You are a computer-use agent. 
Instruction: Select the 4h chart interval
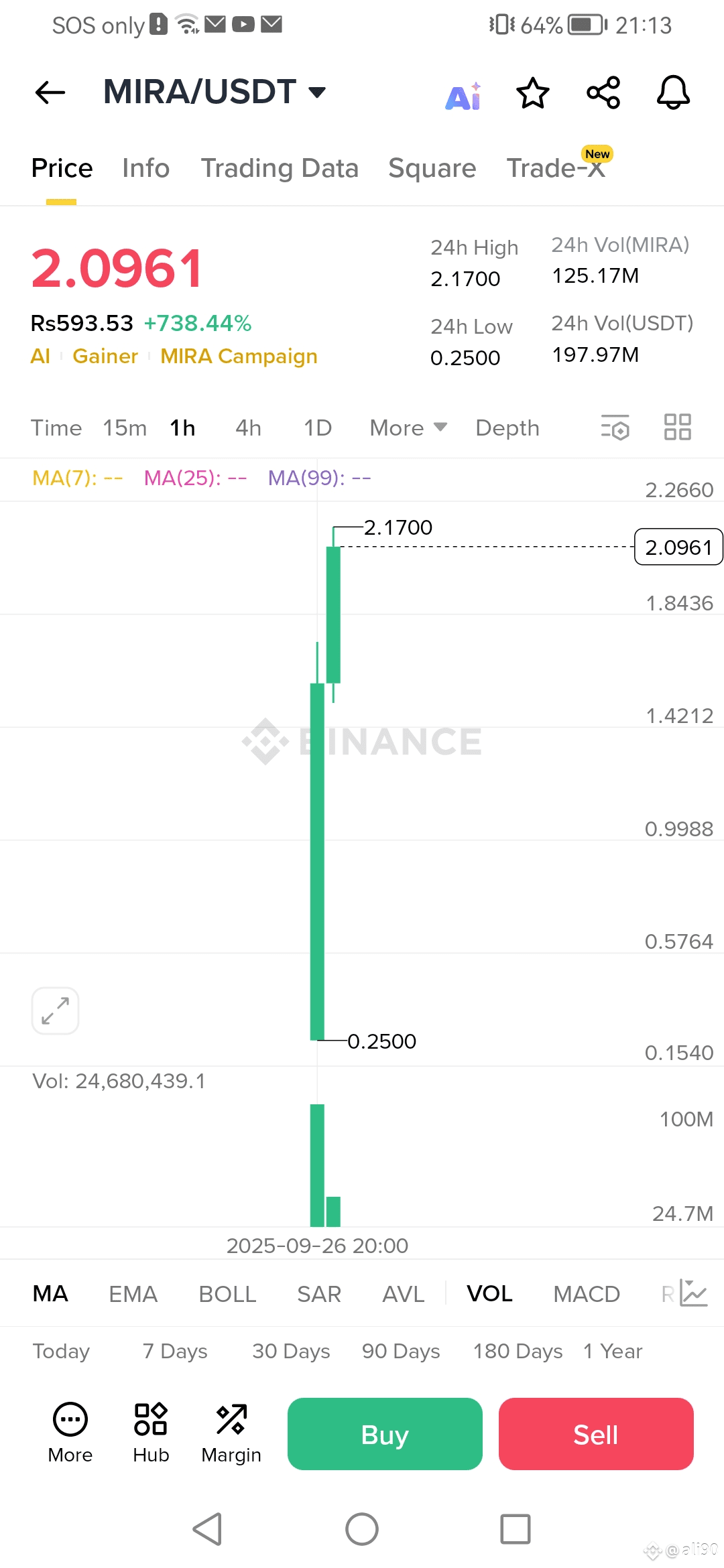click(x=248, y=428)
